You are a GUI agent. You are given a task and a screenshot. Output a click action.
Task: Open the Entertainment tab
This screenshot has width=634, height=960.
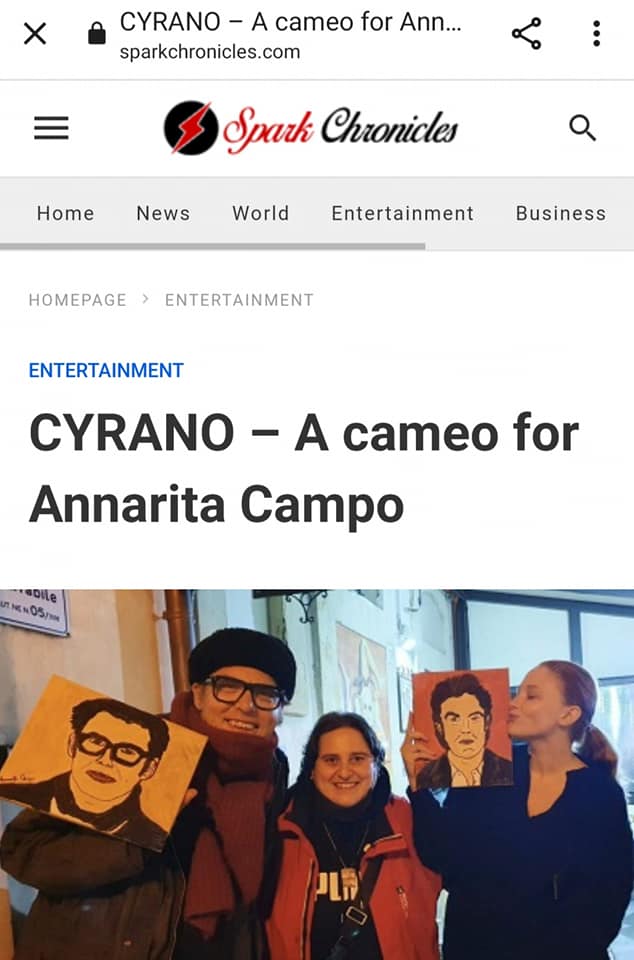tap(402, 213)
